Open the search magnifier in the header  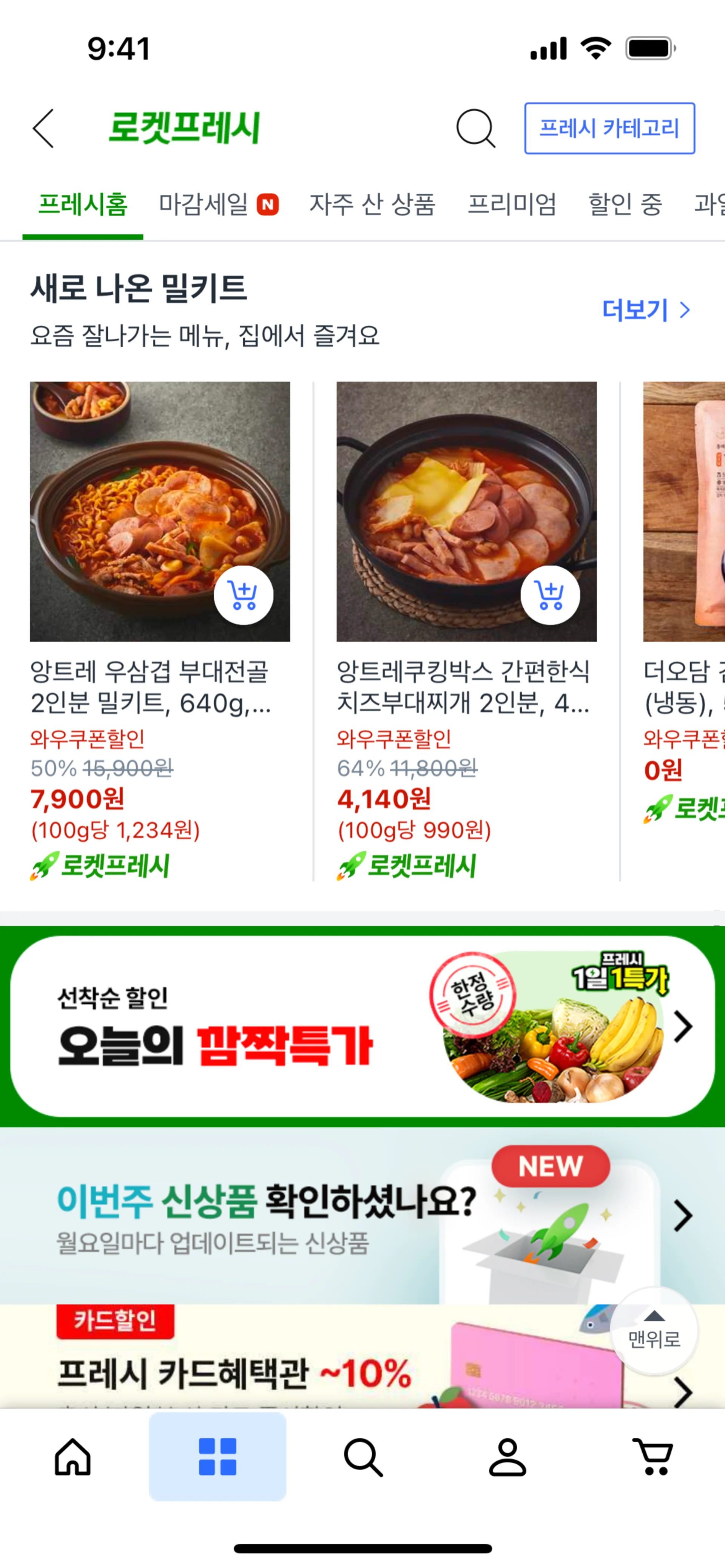click(x=475, y=128)
